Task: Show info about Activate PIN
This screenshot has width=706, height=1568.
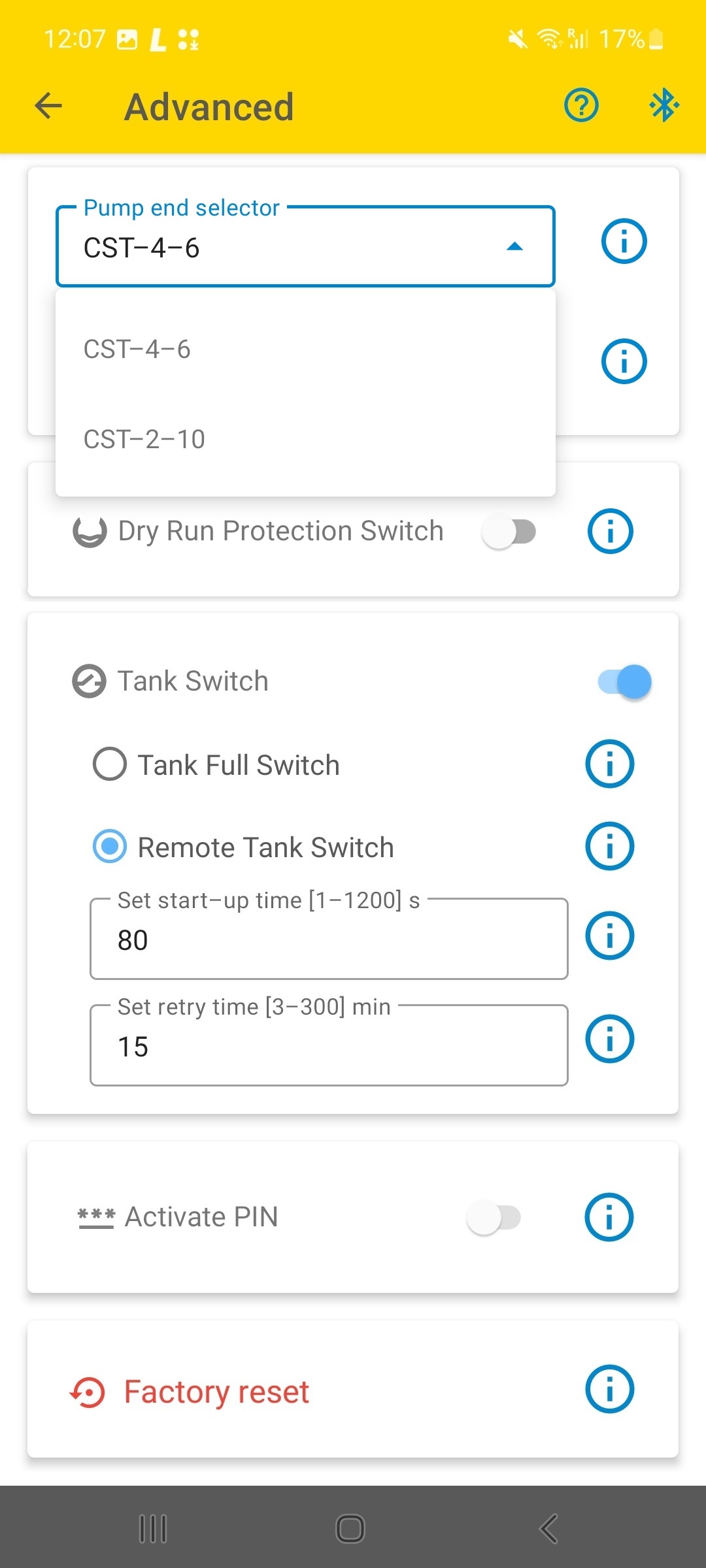Action: coord(609,1217)
